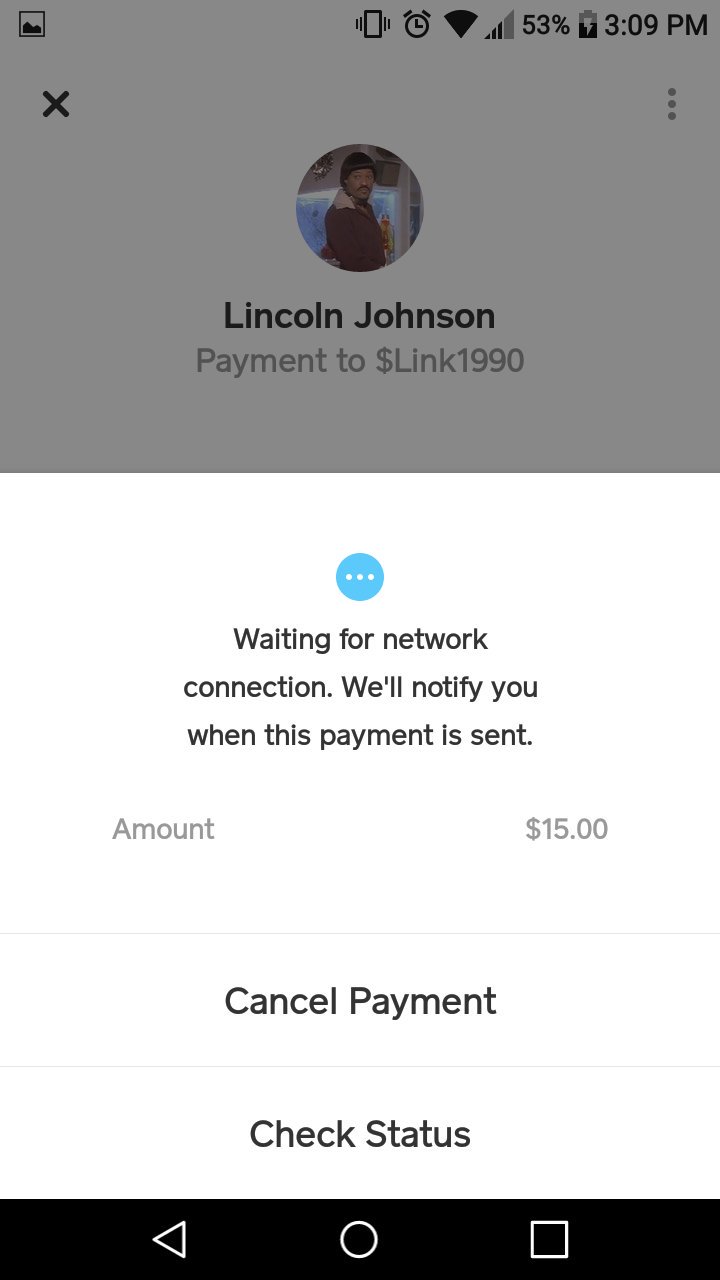Close the payment details screen
This screenshot has width=720, height=1280.
56,104
